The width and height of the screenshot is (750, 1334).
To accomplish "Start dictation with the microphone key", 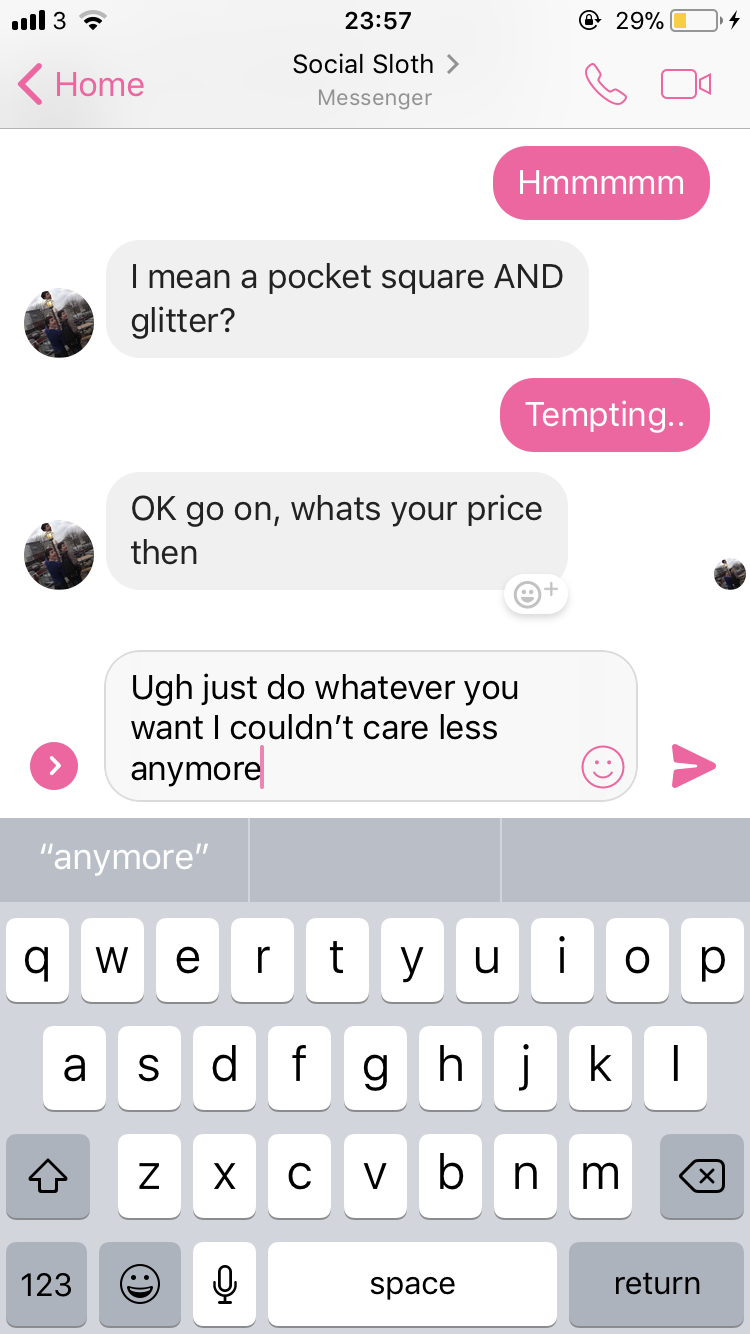I will click(225, 1284).
